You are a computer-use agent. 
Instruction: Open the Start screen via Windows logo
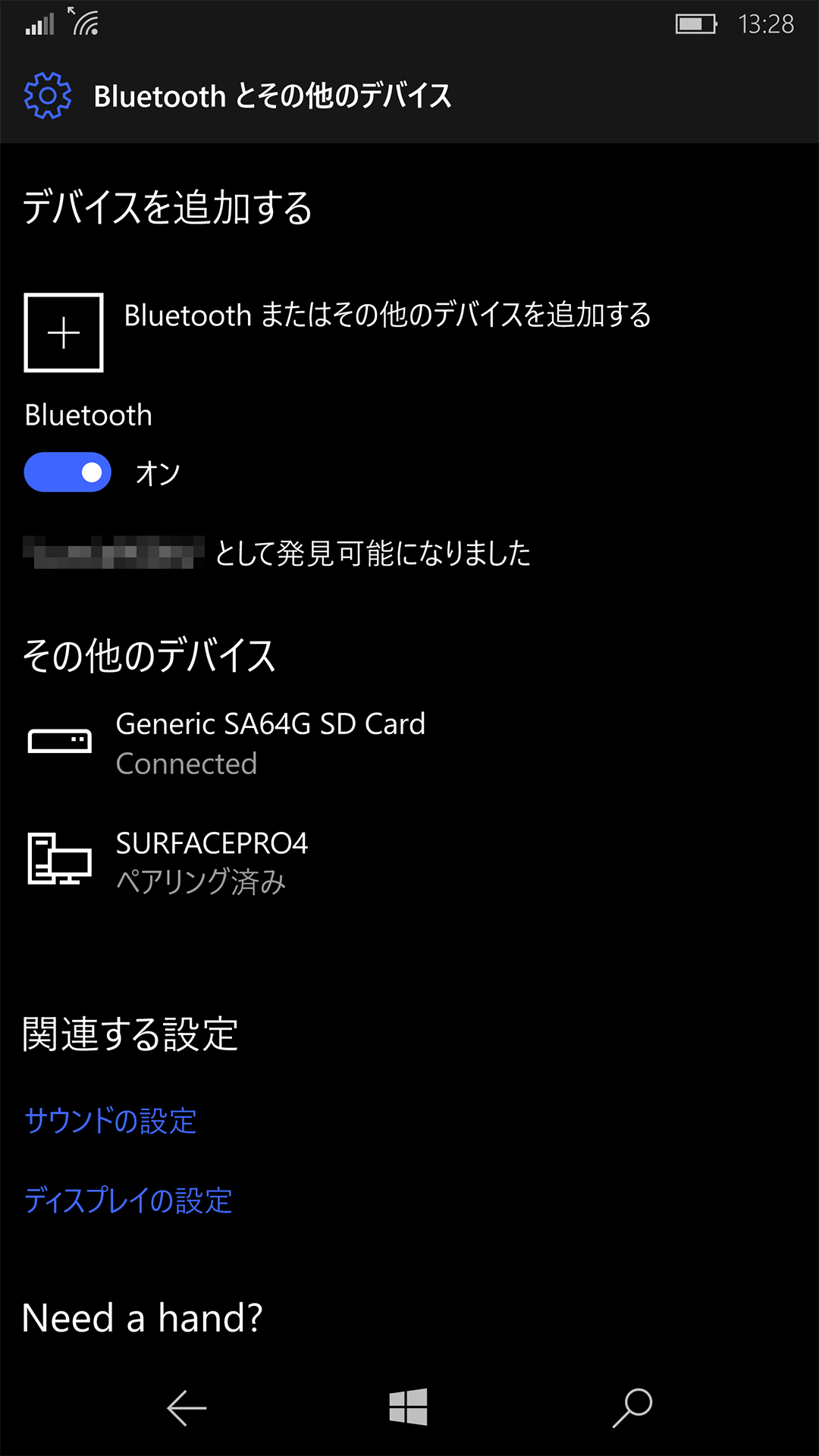409,1408
